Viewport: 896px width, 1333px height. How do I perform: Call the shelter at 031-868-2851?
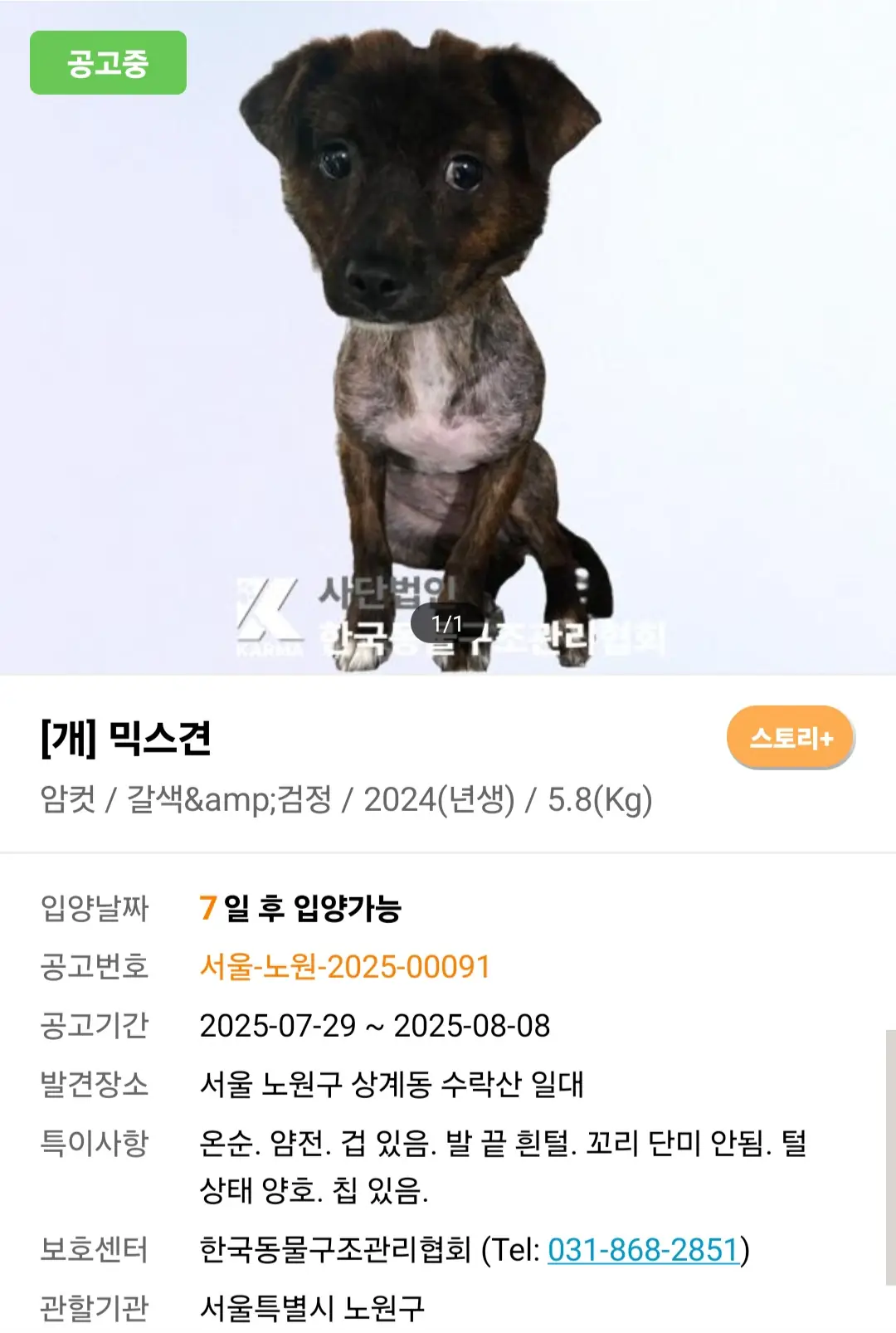click(643, 1249)
